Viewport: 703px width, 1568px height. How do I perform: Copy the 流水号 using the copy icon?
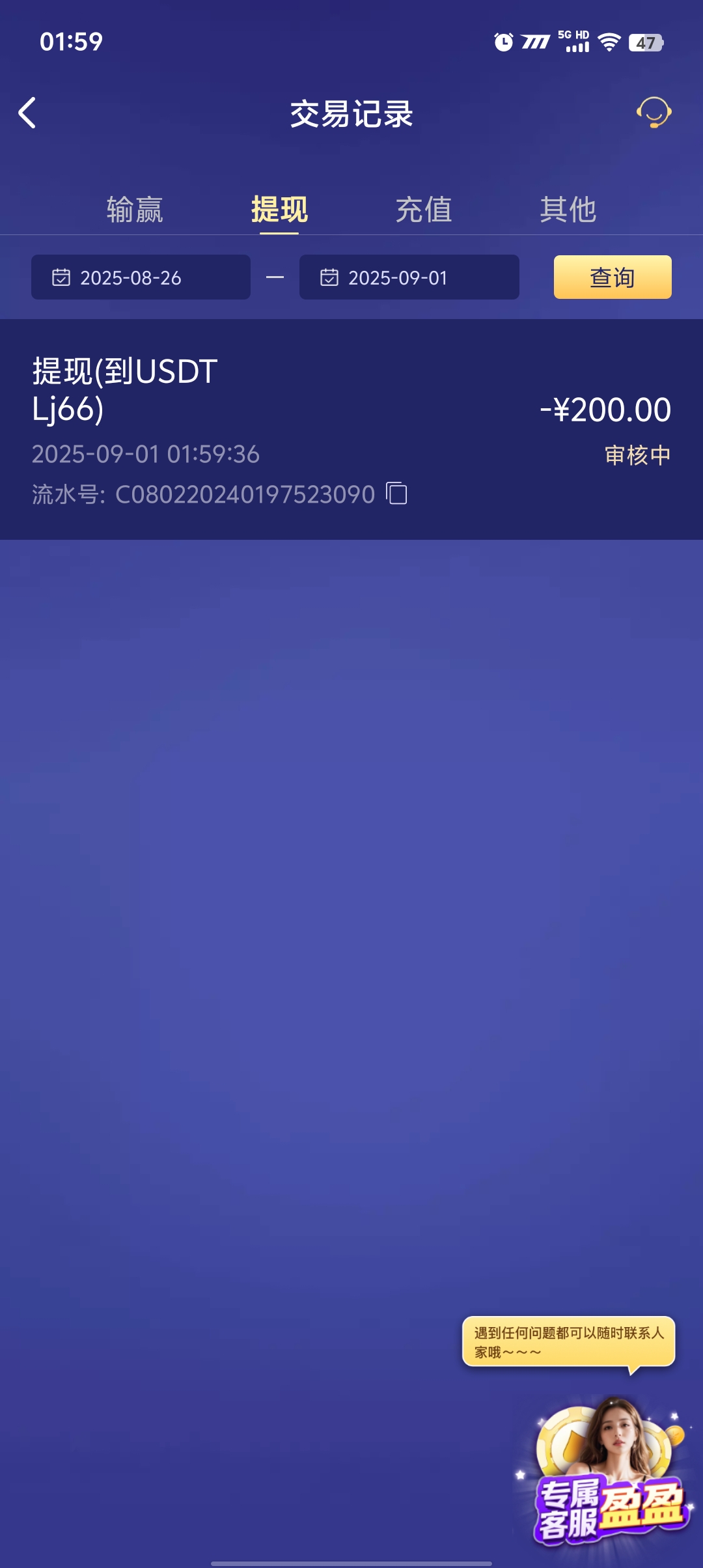point(396,494)
